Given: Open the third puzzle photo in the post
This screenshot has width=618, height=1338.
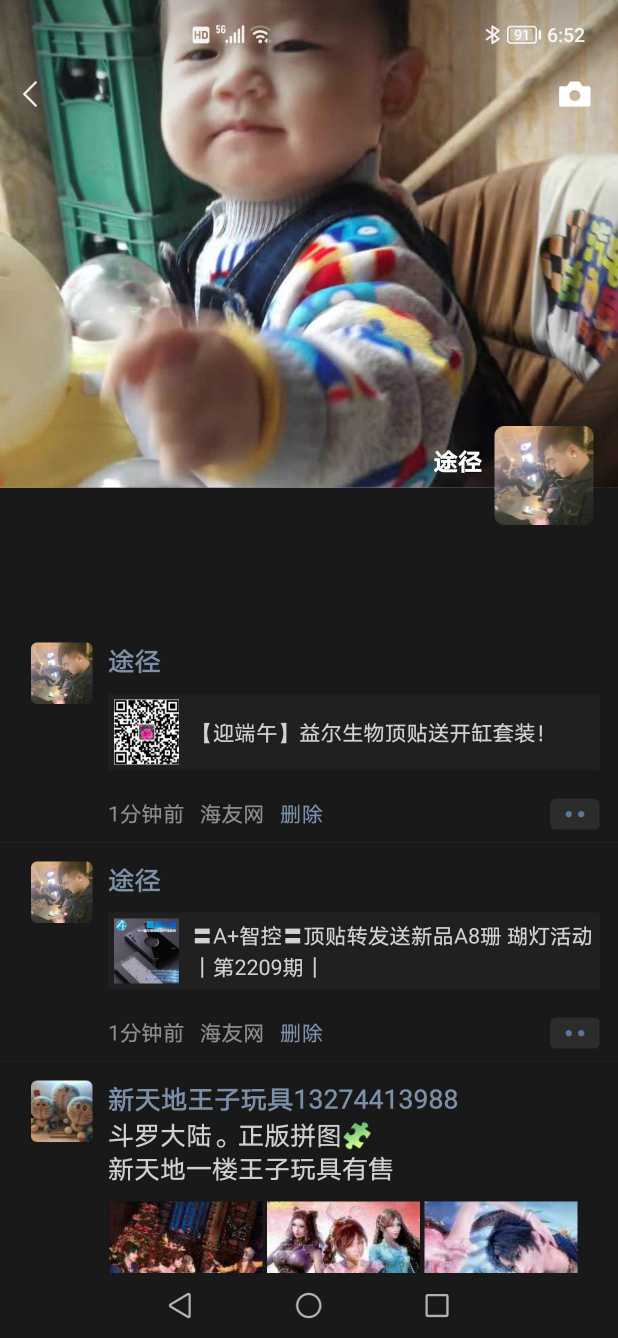Looking at the screenshot, I should [500, 1237].
